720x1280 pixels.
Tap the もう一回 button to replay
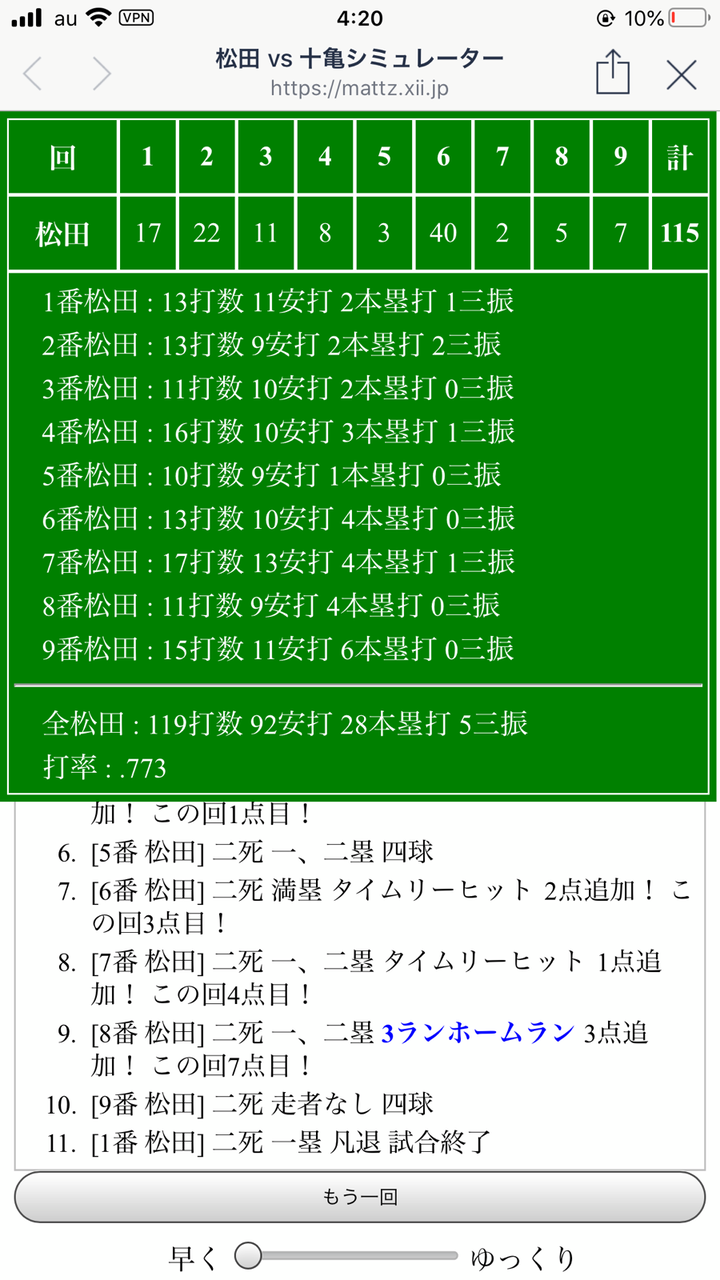pyautogui.click(x=359, y=1197)
